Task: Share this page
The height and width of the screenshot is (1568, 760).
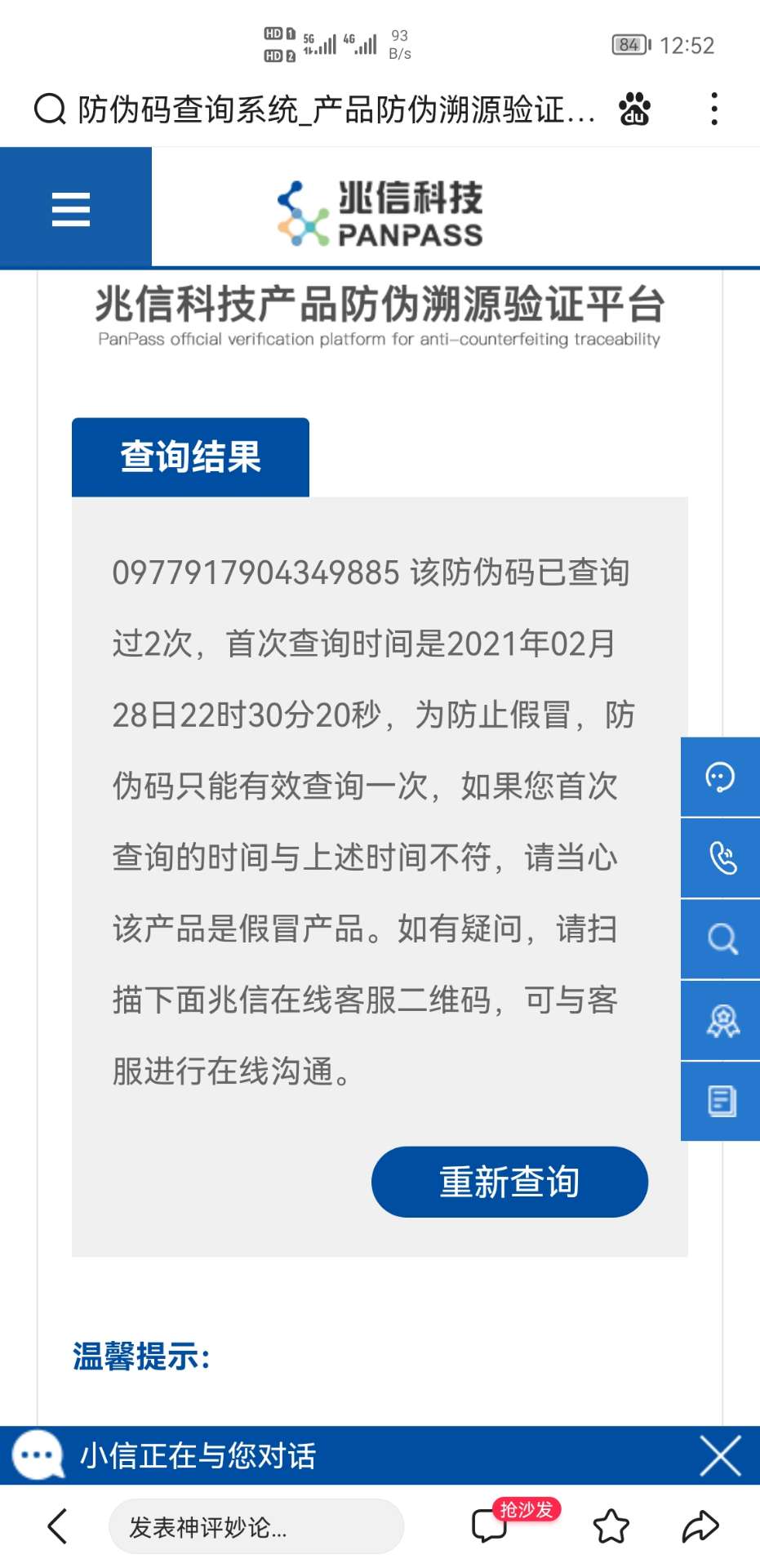Action: click(x=700, y=1526)
